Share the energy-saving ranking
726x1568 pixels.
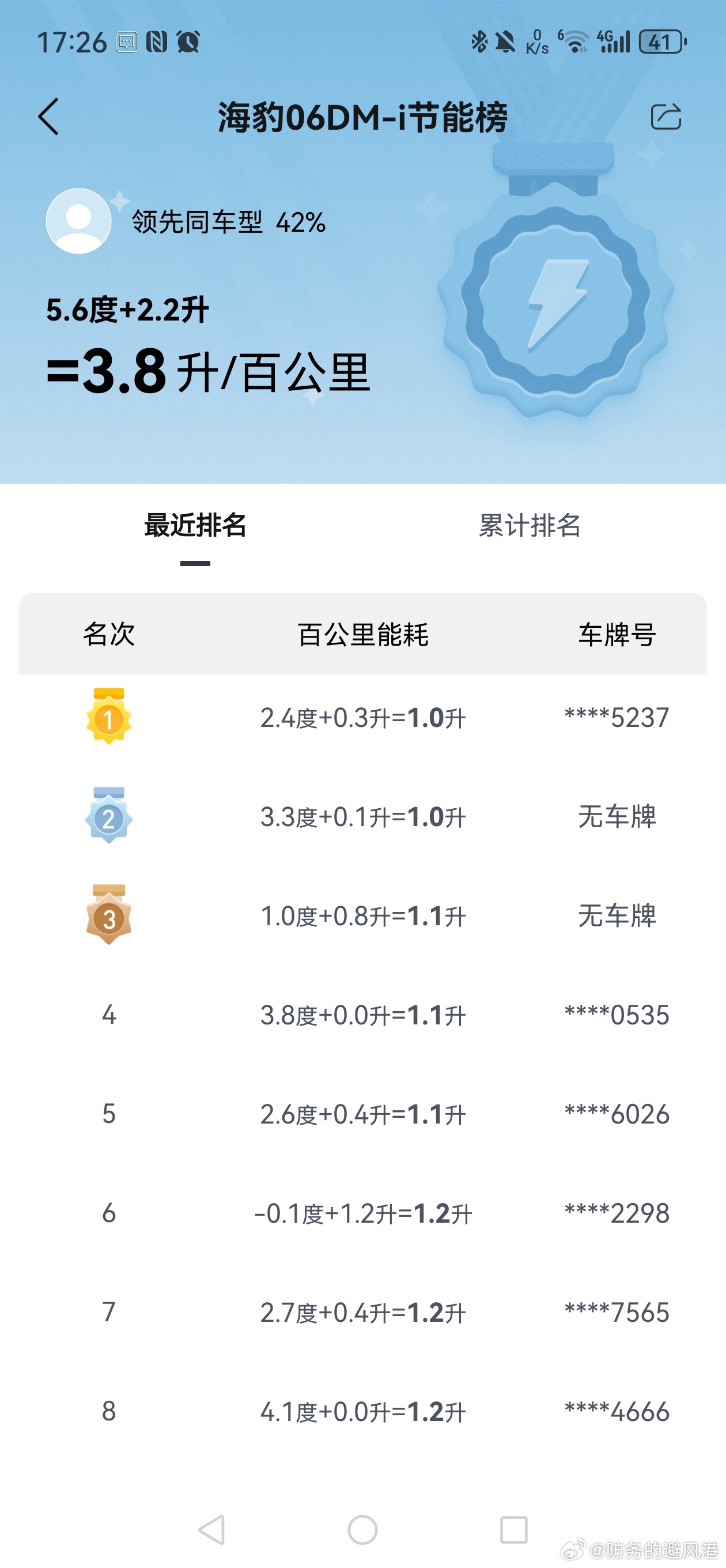pyautogui.click(x=665, y=116)
